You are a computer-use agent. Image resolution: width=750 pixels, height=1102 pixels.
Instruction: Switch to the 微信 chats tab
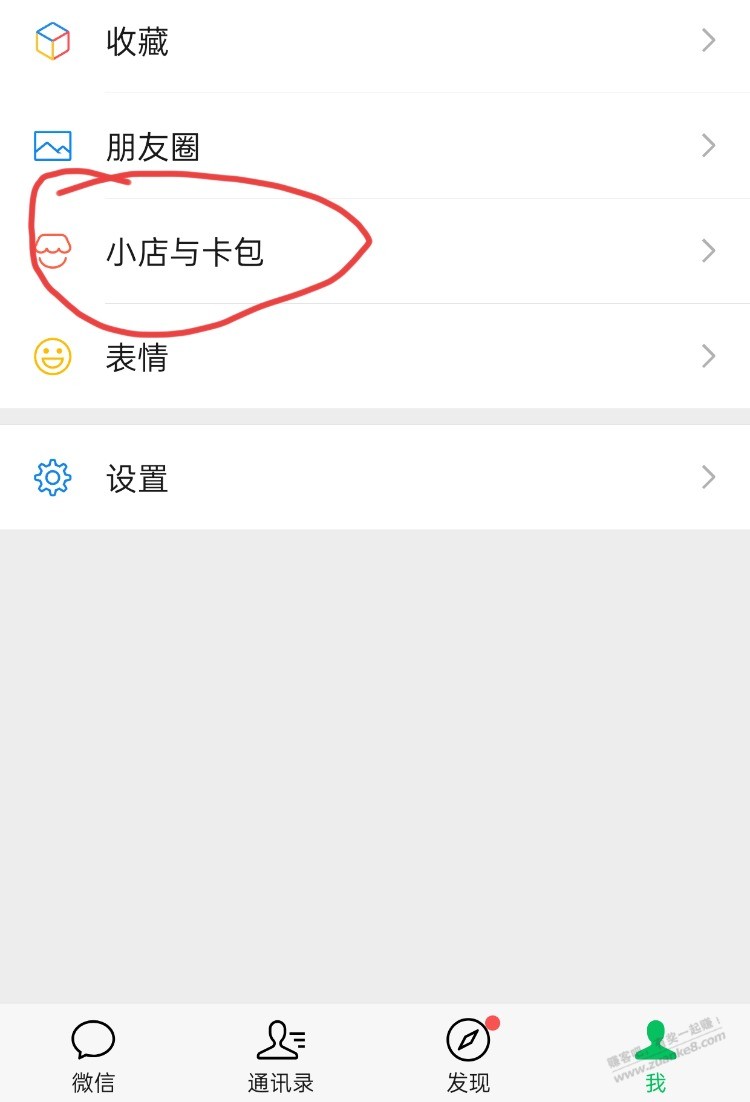pos(93,1055)
